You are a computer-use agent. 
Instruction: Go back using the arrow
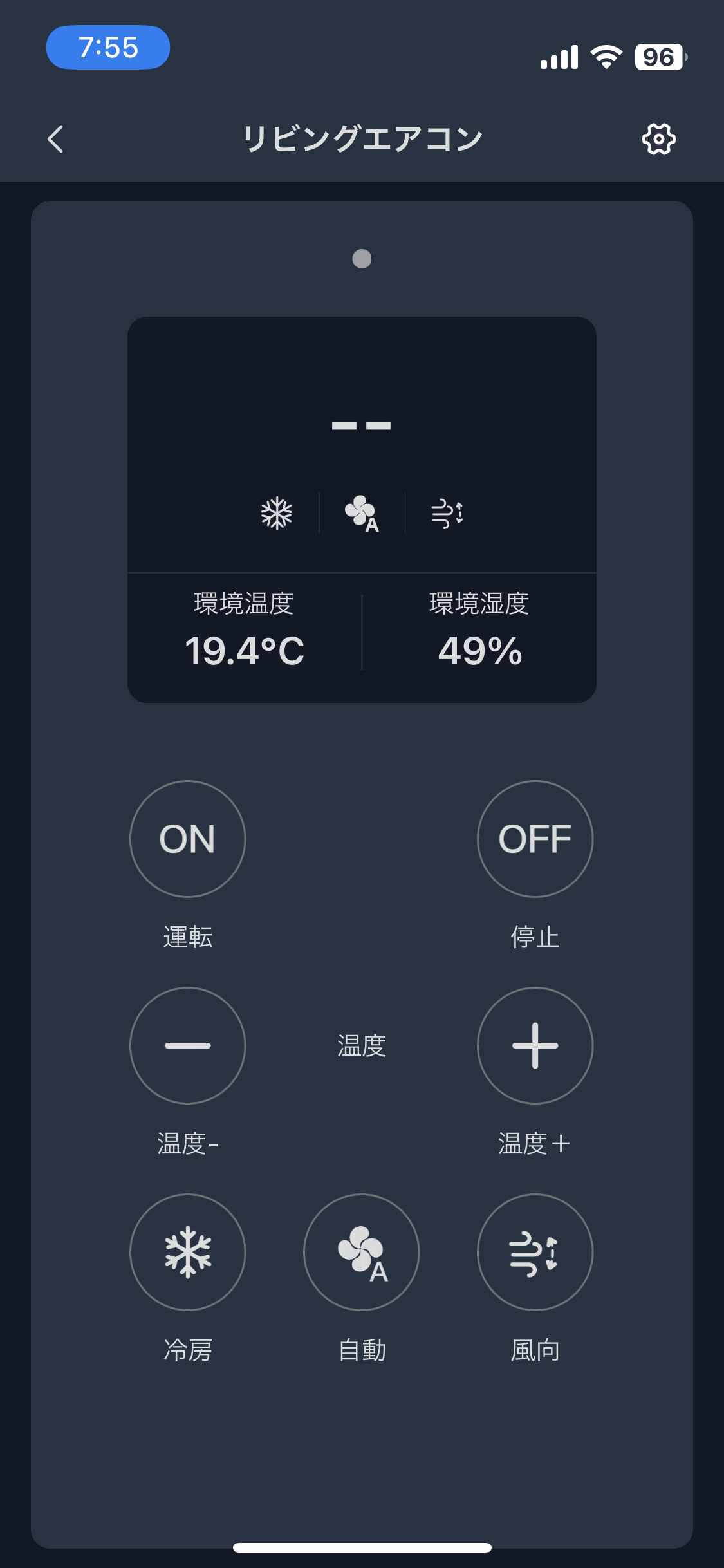[x=56, y=139]
